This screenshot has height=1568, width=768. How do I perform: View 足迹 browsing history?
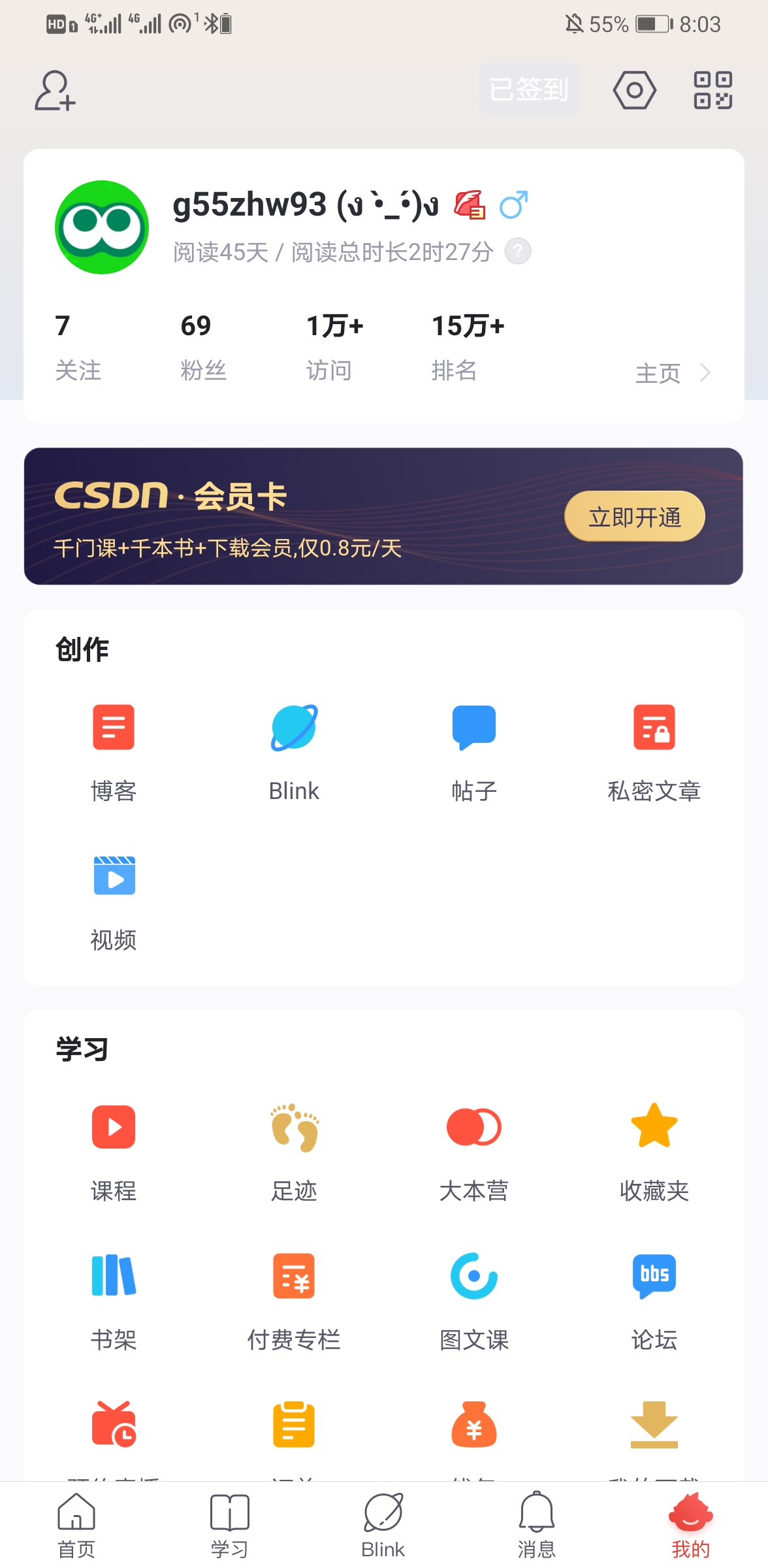(x=294, y=1151)
